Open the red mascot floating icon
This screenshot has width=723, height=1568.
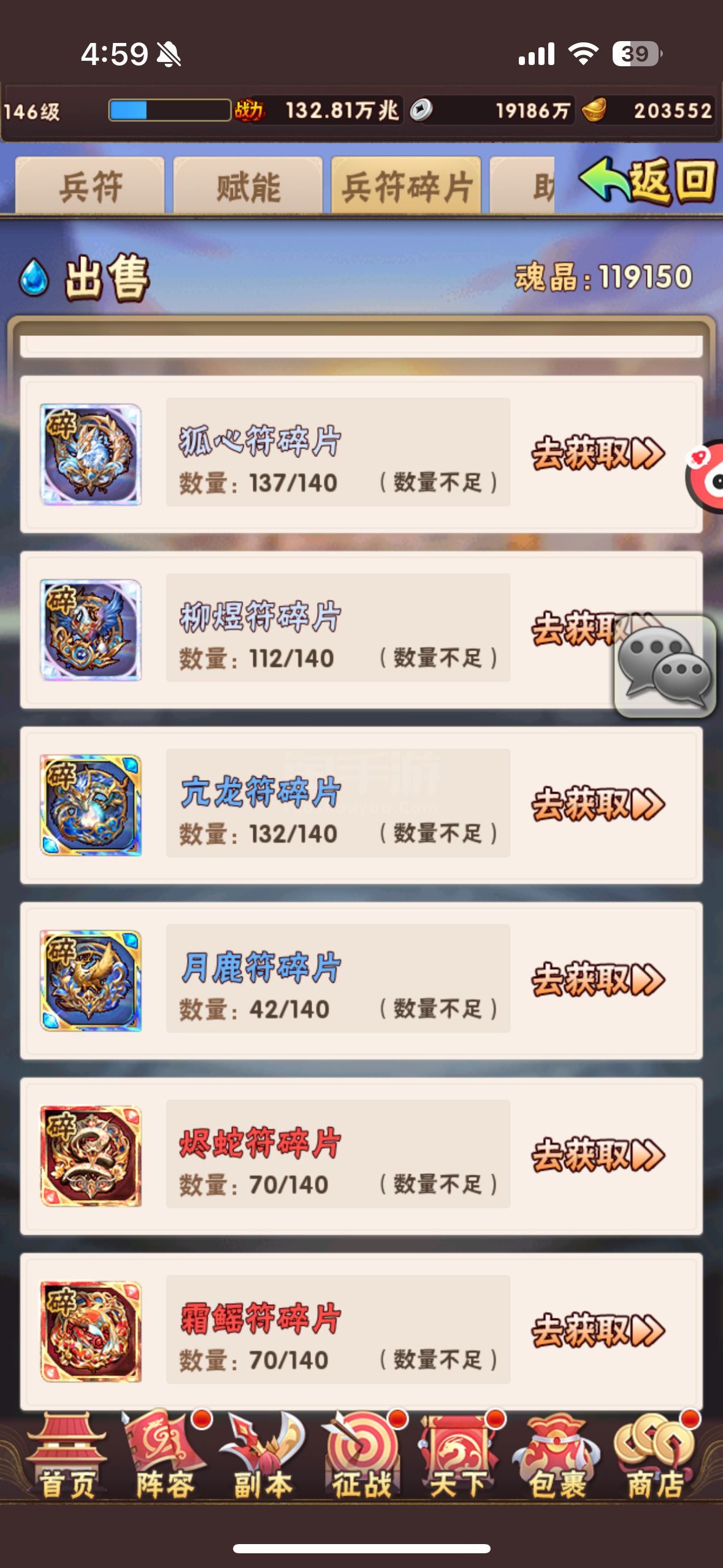[704, 476]
